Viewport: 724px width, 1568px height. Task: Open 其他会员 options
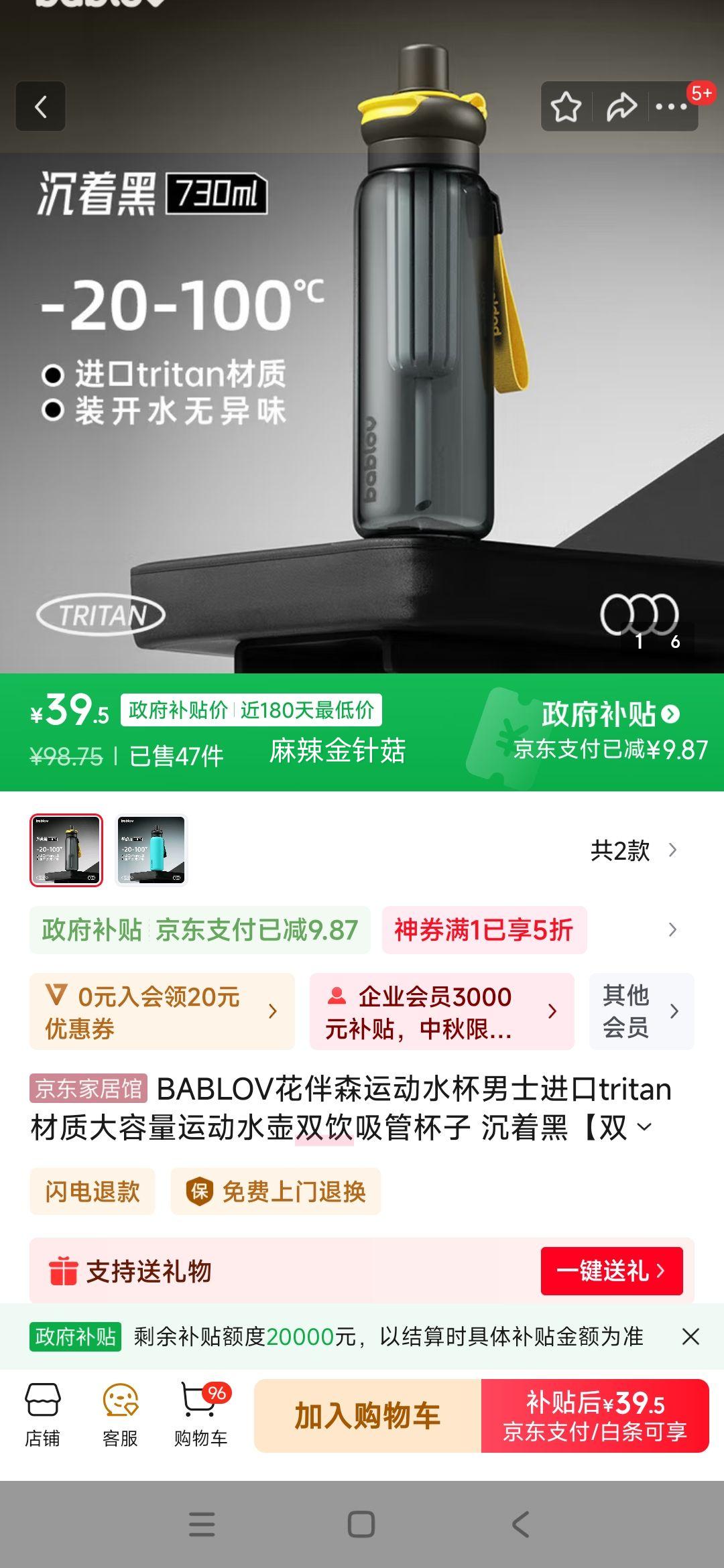tap(641, 1012)
